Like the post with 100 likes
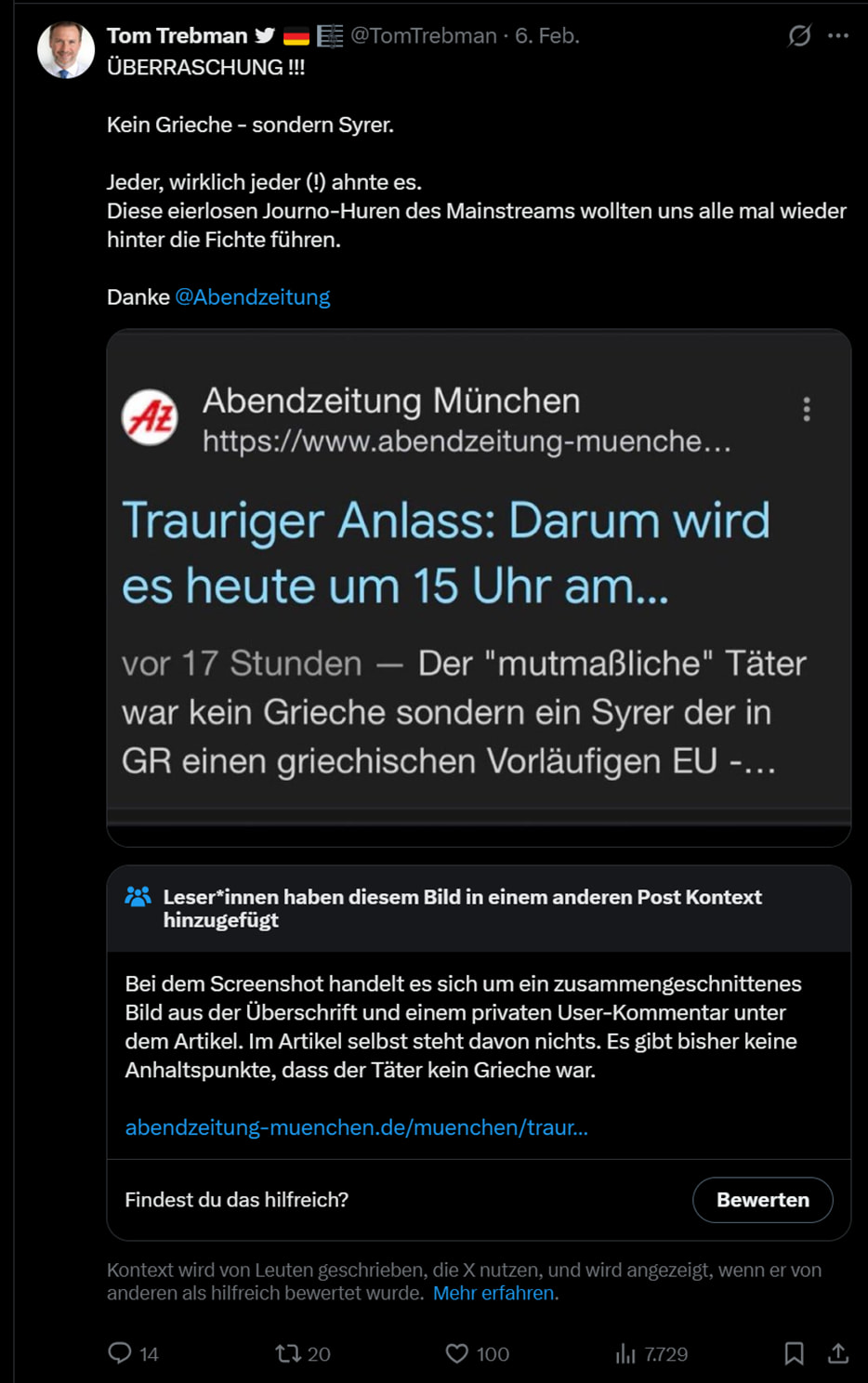868x1383 pixels. click(457, 1353)
